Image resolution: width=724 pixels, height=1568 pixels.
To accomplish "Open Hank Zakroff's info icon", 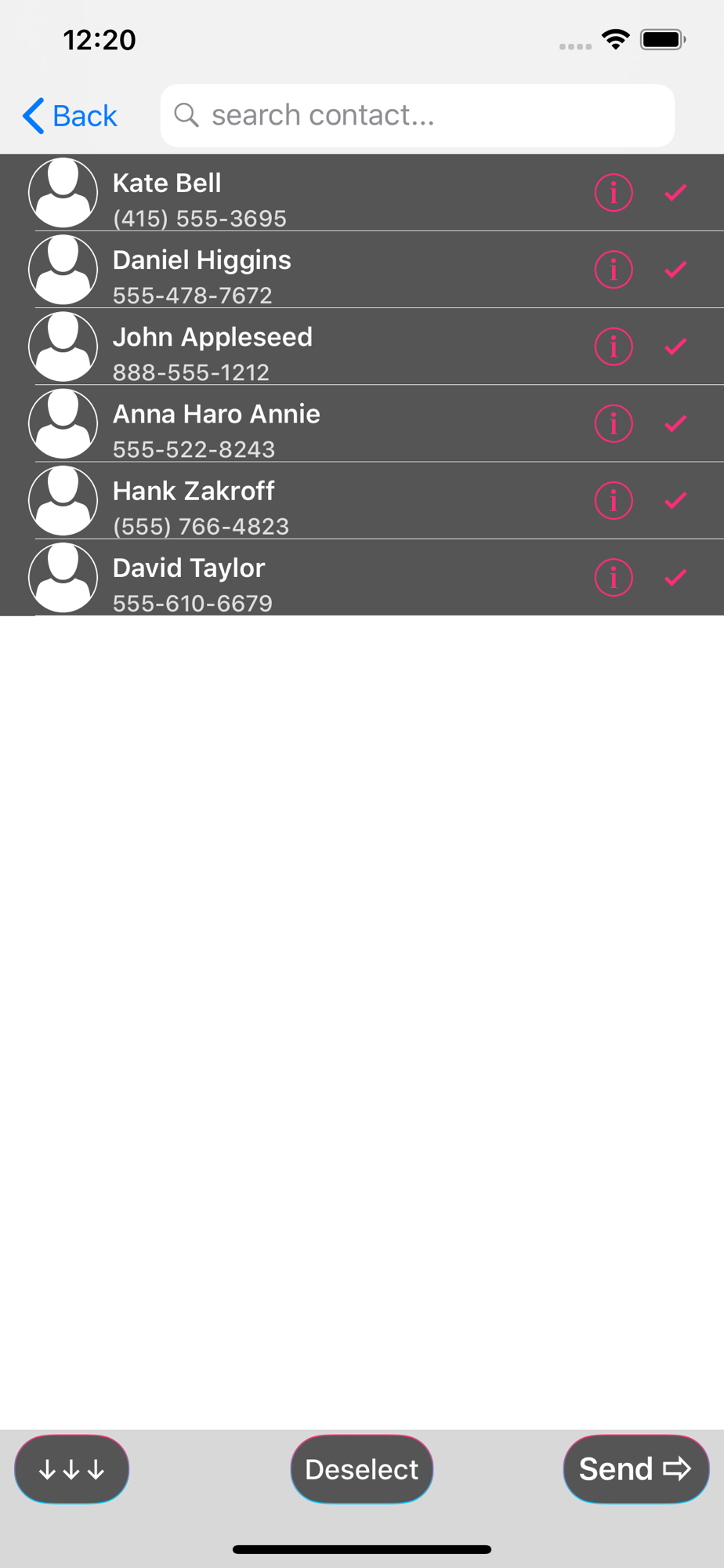I will 614,500.
